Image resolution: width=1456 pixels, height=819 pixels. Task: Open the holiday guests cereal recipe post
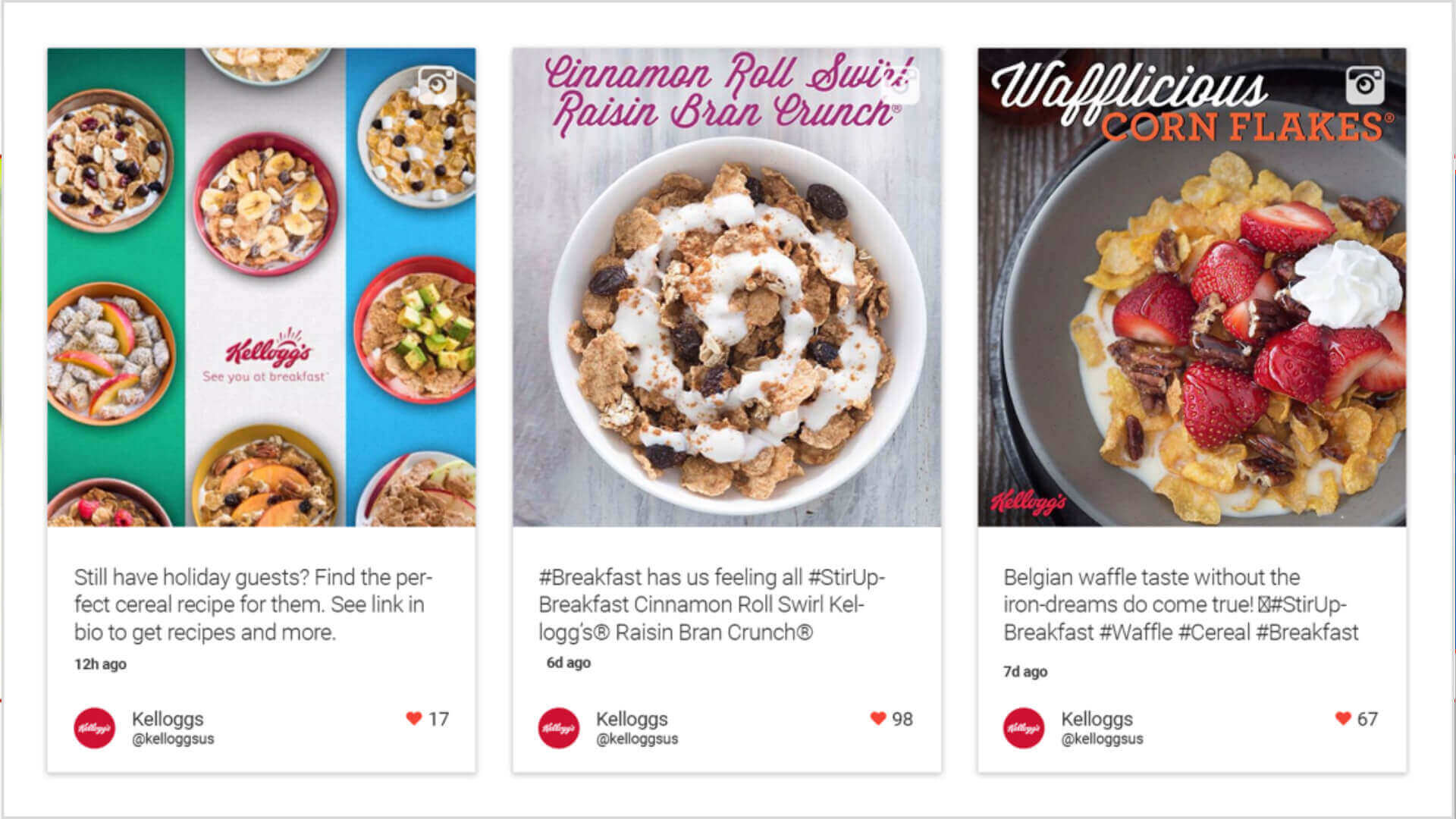point(261,288)
